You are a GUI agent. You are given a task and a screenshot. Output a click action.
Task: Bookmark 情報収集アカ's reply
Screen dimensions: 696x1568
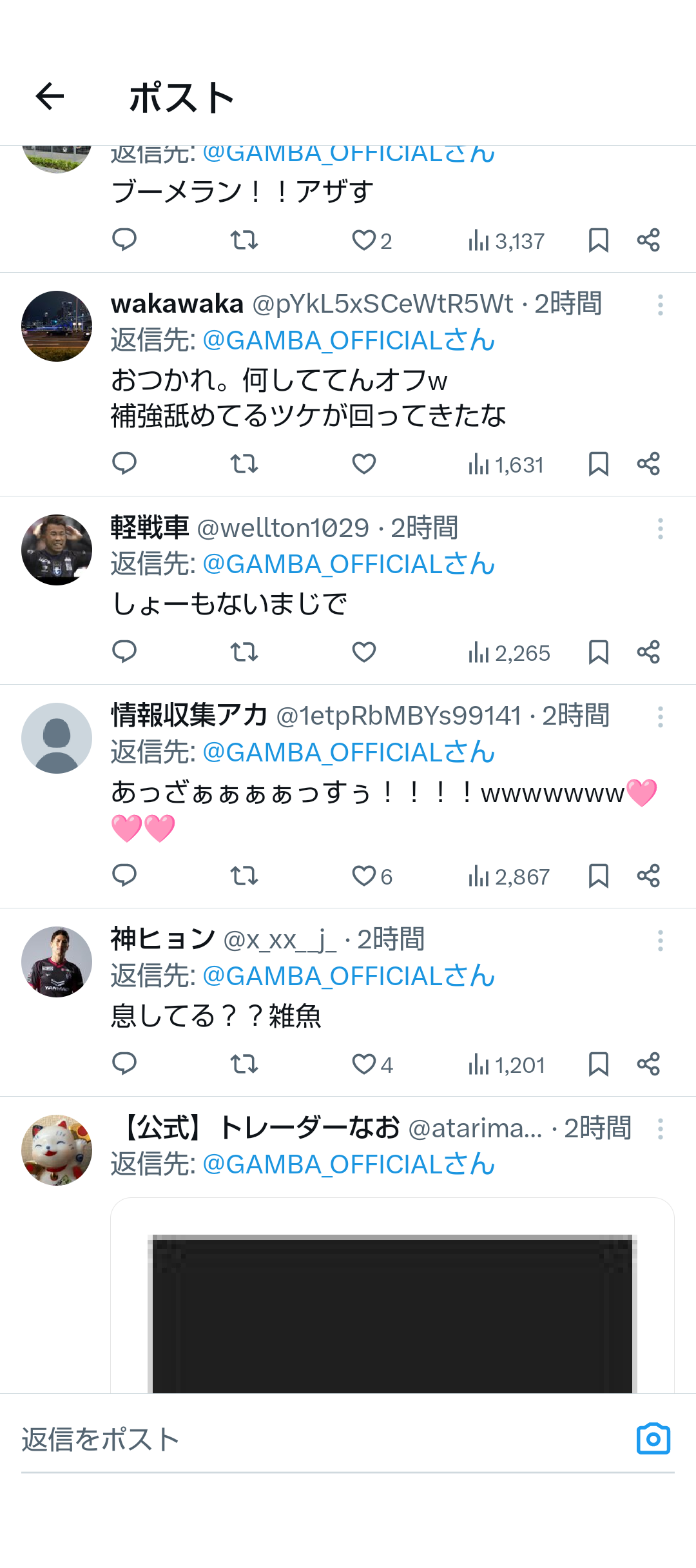(599, 876)
